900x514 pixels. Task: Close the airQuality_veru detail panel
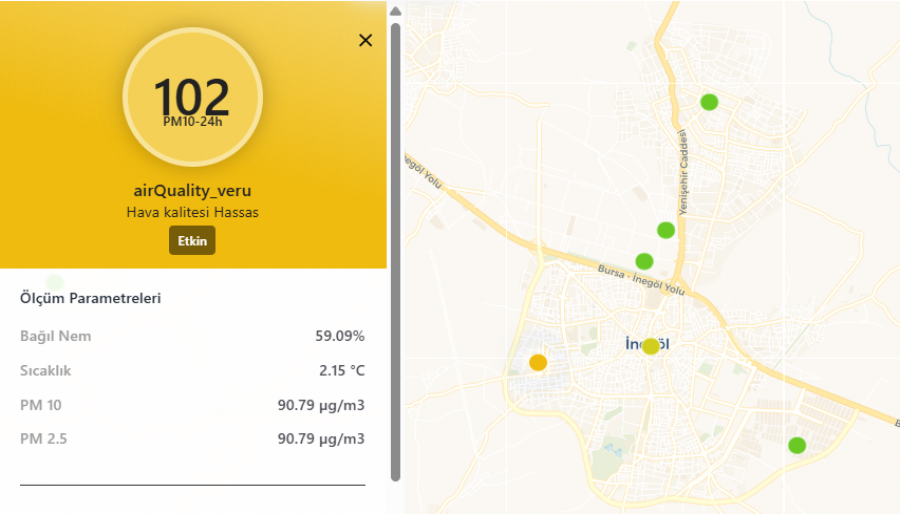(365, 40)
